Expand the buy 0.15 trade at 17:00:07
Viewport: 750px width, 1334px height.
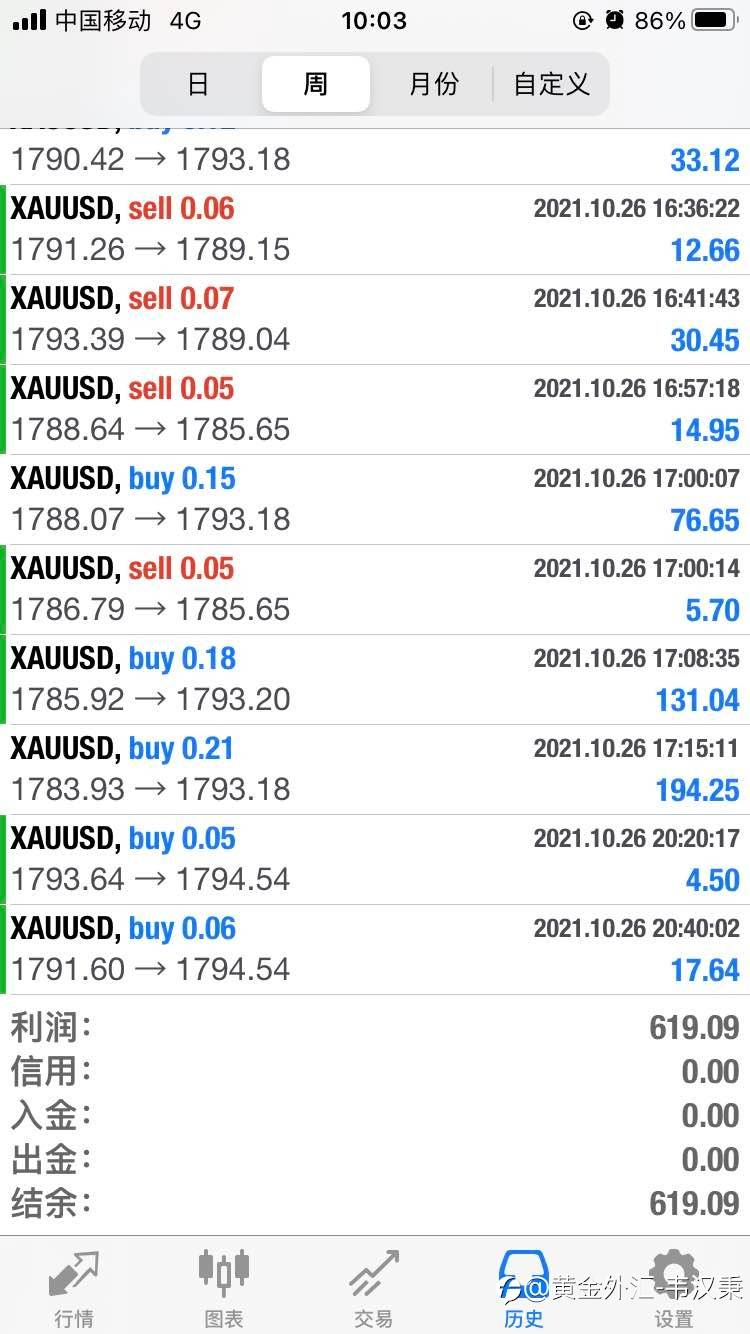point(375,500)
